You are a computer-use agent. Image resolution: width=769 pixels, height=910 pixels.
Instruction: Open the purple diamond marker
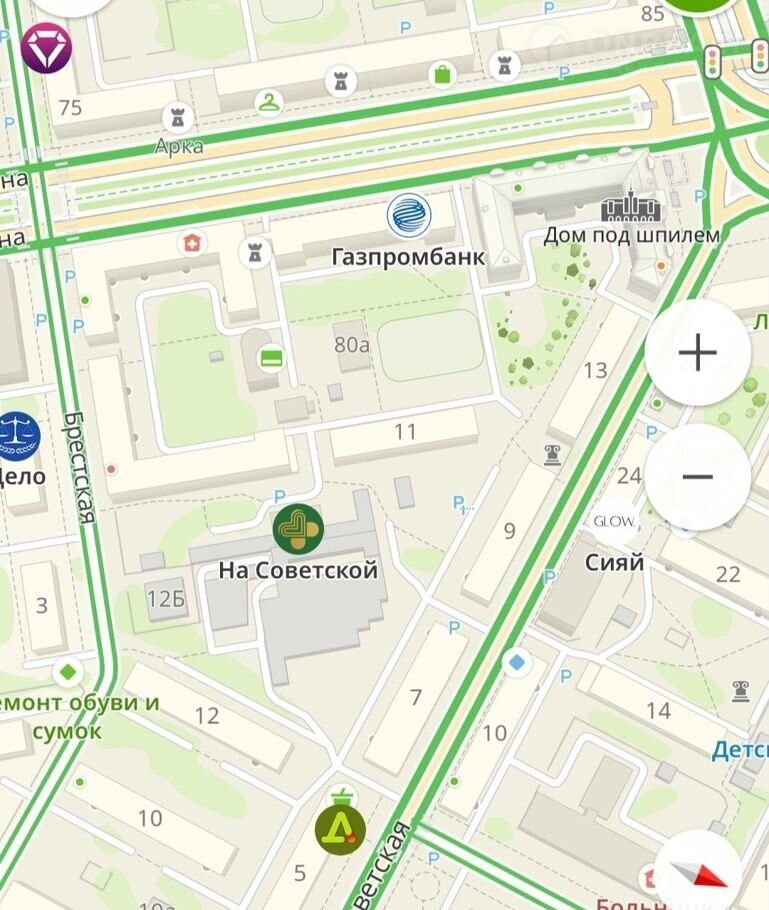pos(46,47)
